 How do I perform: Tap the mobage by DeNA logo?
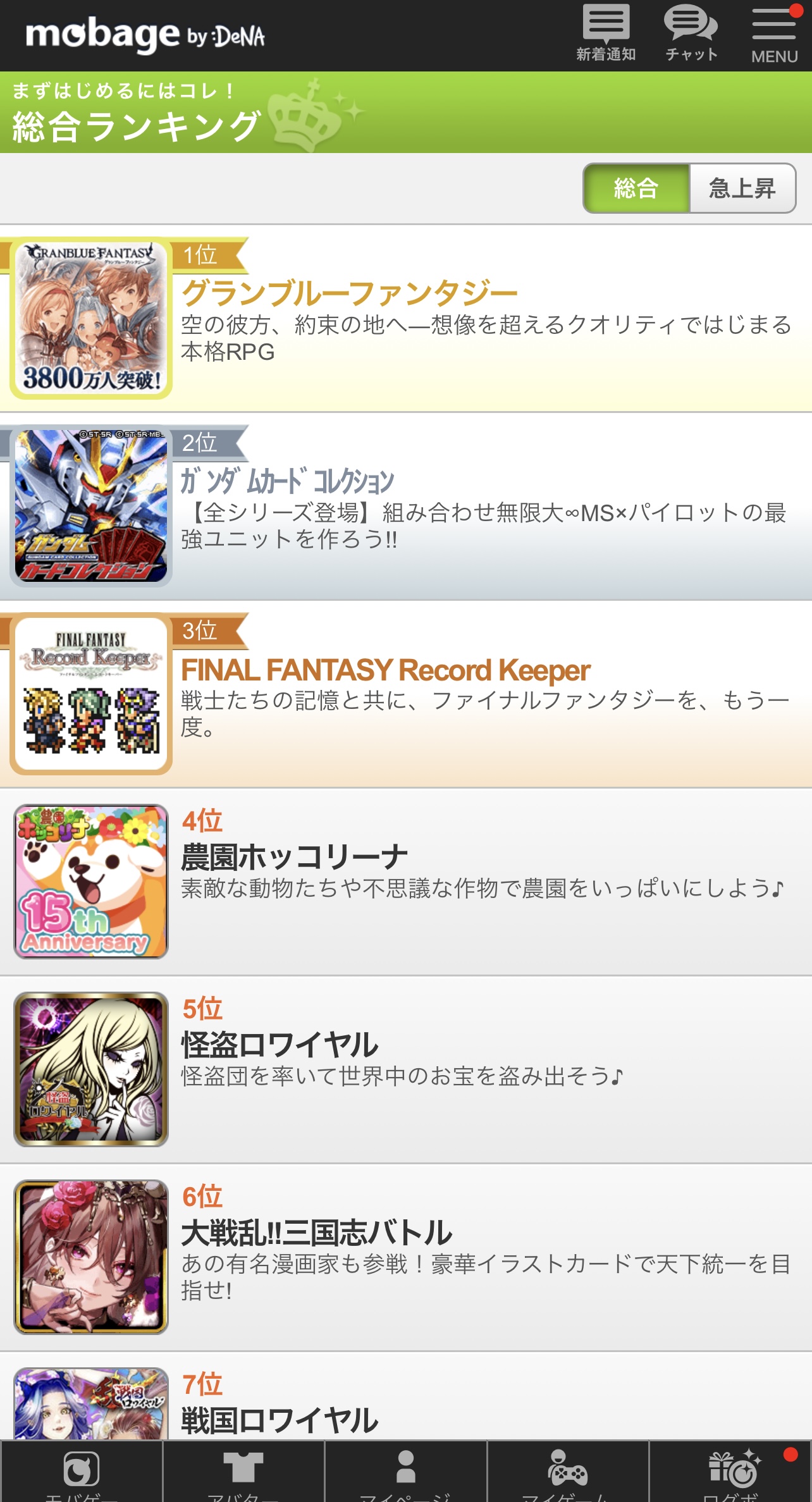coord(145,35)
